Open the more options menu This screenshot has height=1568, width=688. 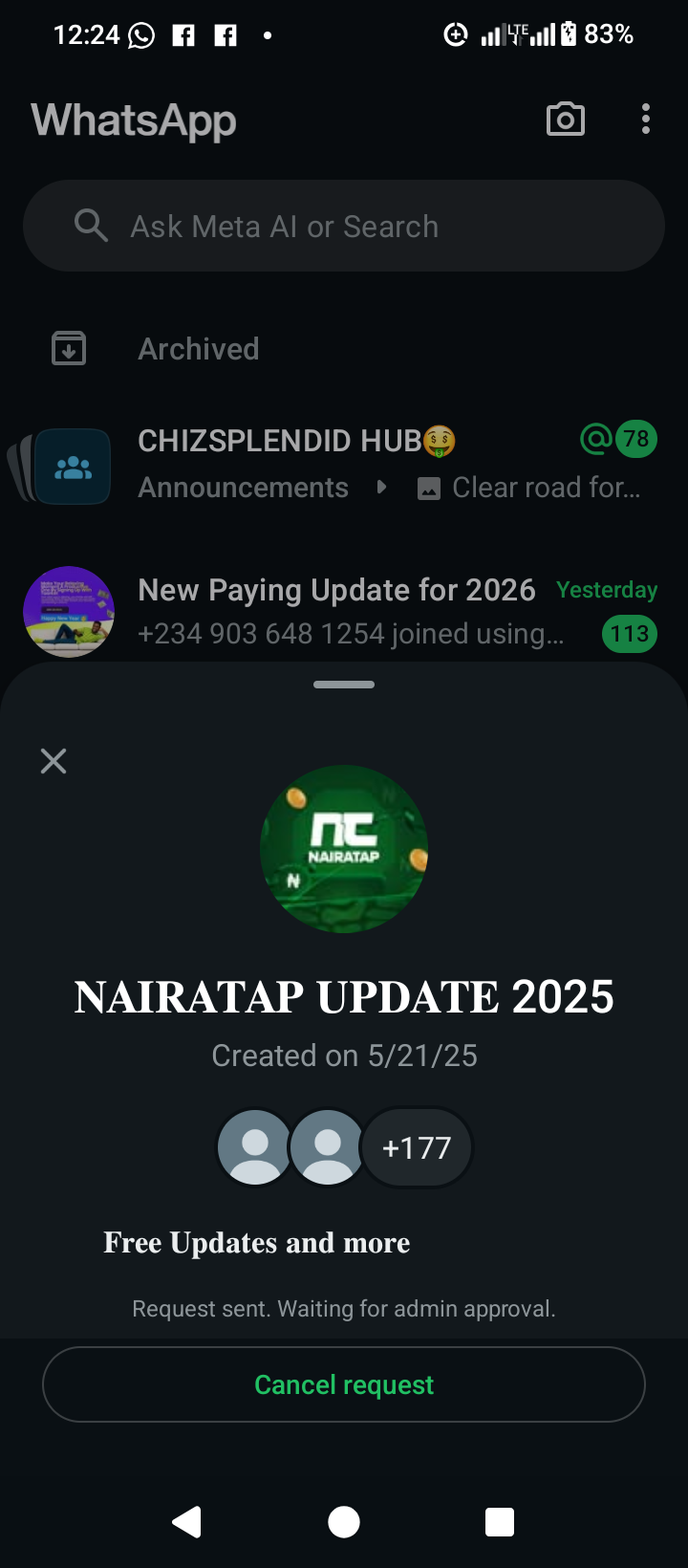[646, 120]
